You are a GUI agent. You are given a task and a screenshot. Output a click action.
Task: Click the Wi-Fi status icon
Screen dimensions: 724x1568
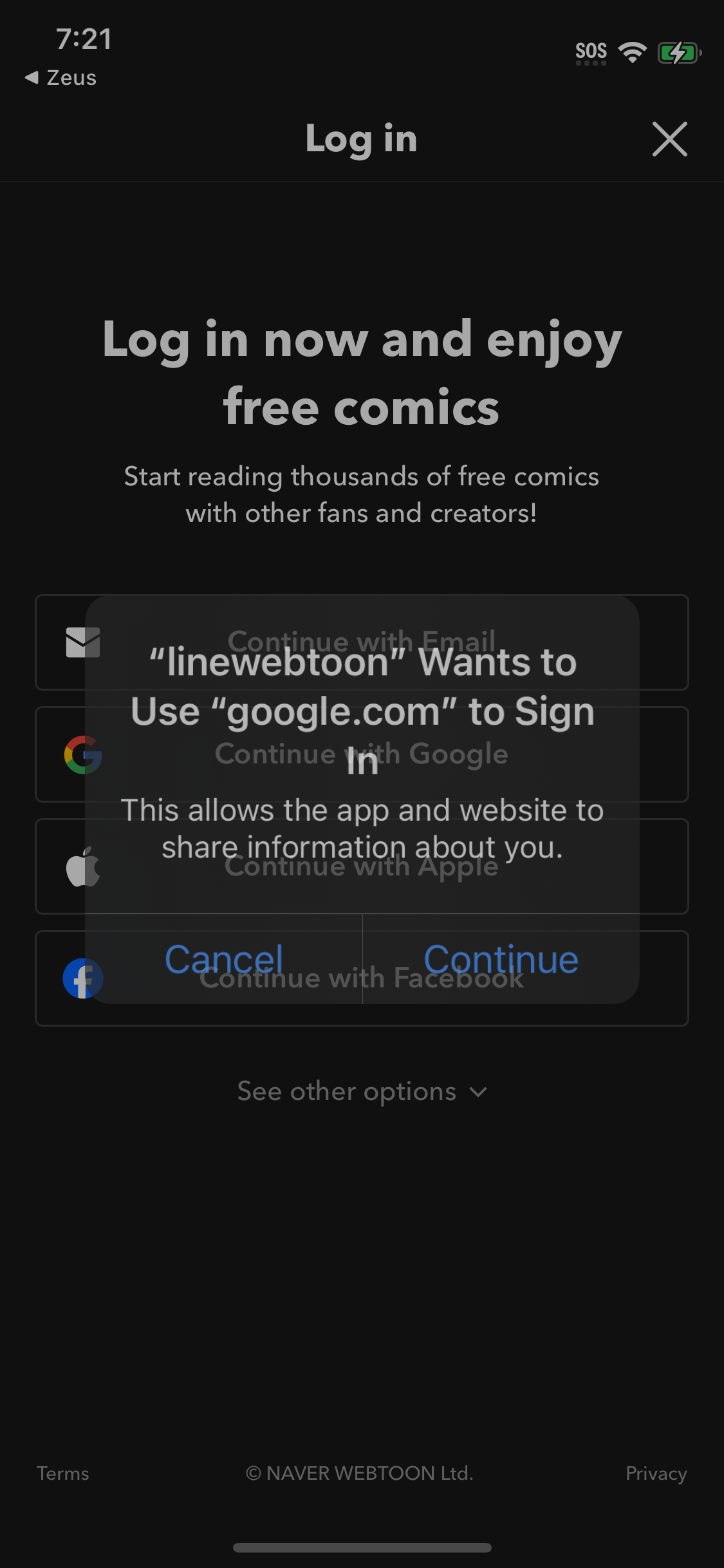631,50
